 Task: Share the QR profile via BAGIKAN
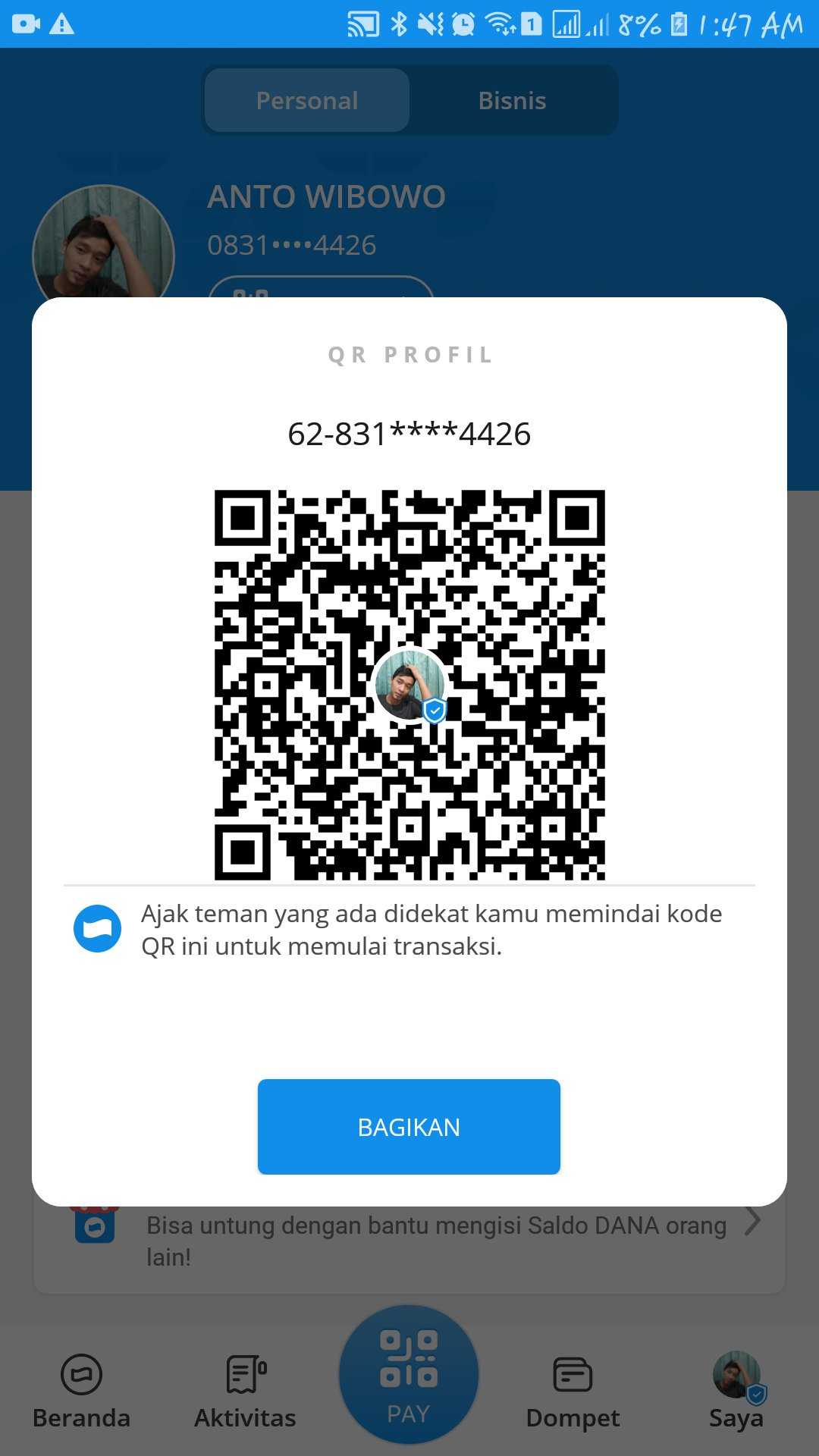(x=409, y=1127)
